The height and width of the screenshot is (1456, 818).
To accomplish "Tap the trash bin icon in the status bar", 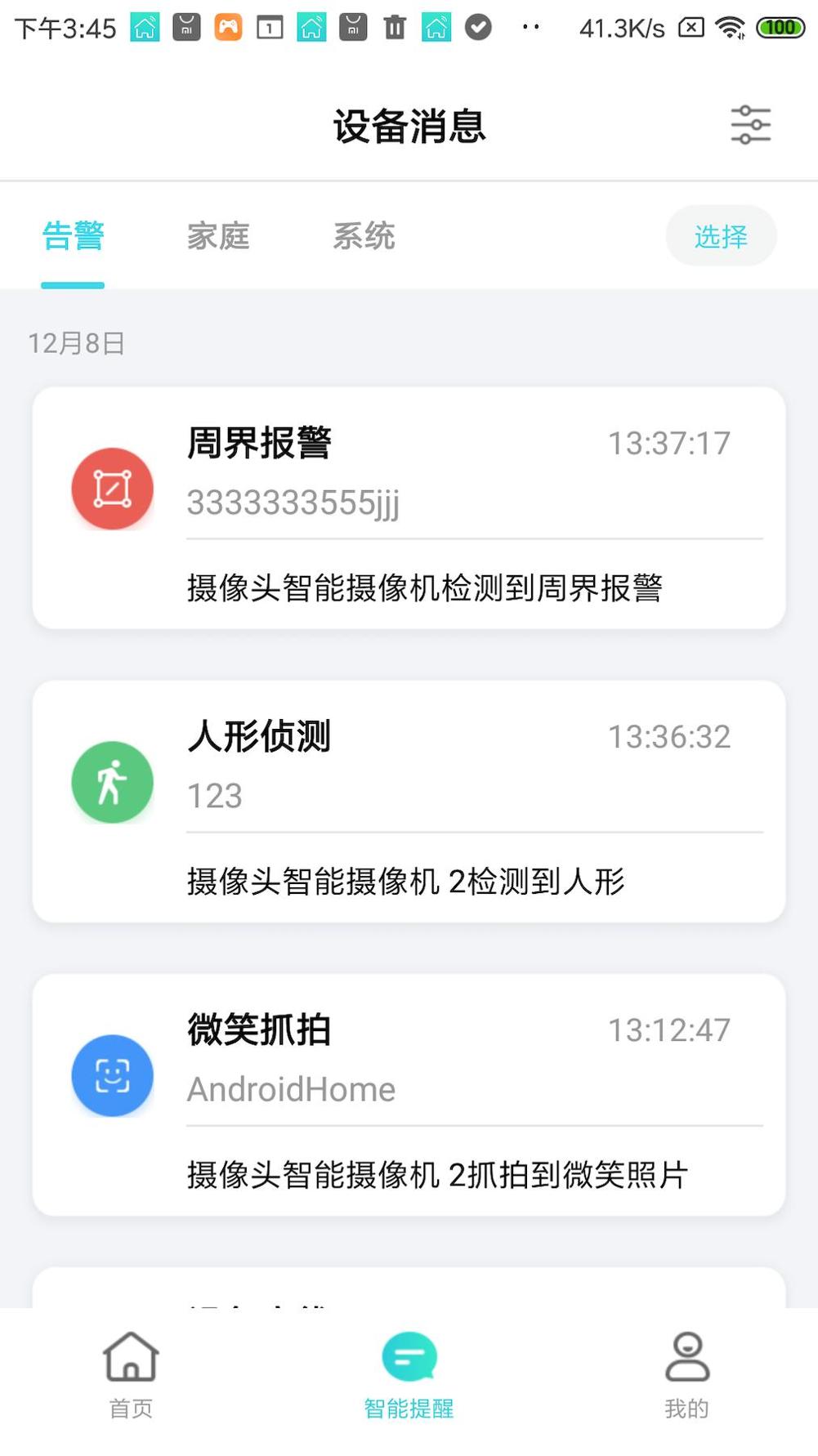I will tap(395, 27).
